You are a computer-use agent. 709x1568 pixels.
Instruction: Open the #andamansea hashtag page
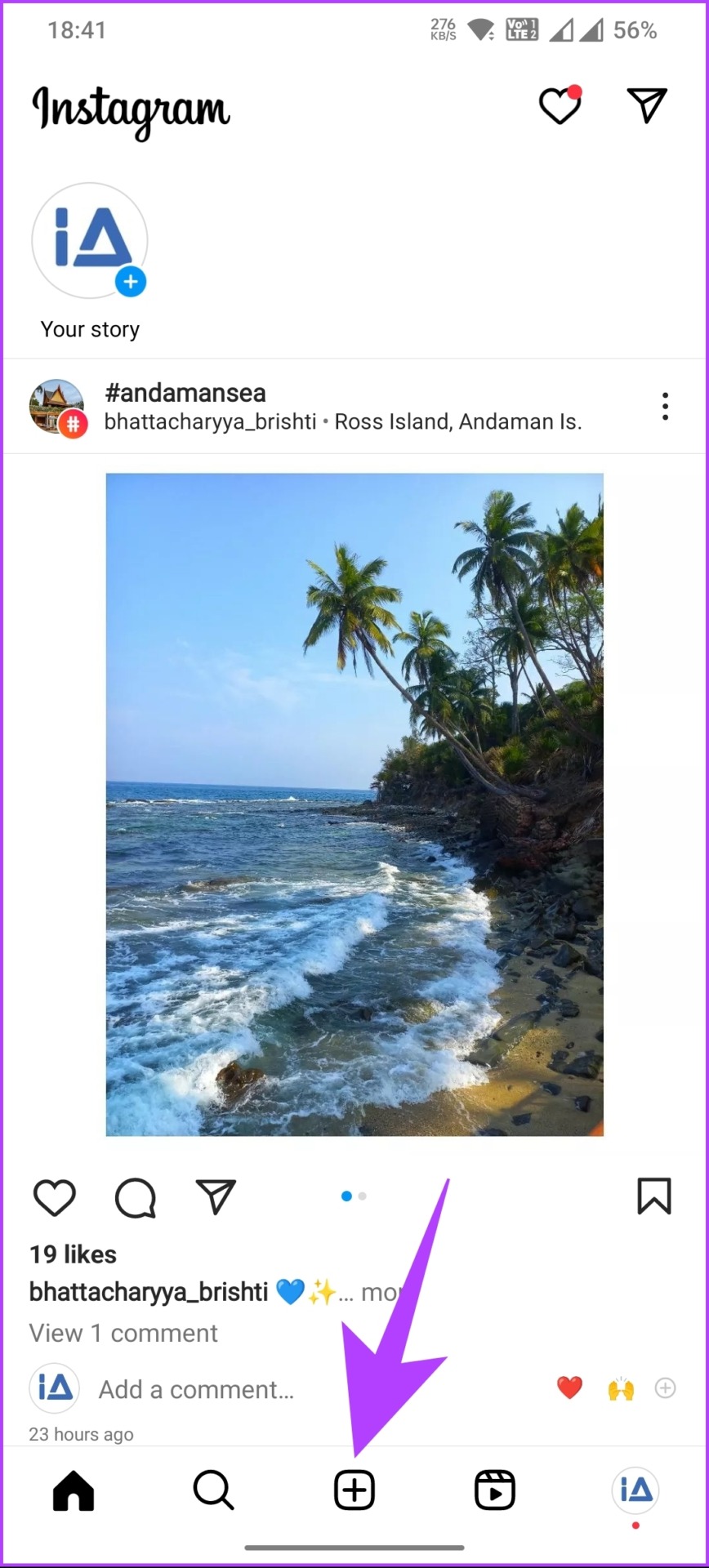[x=185, y=393]
